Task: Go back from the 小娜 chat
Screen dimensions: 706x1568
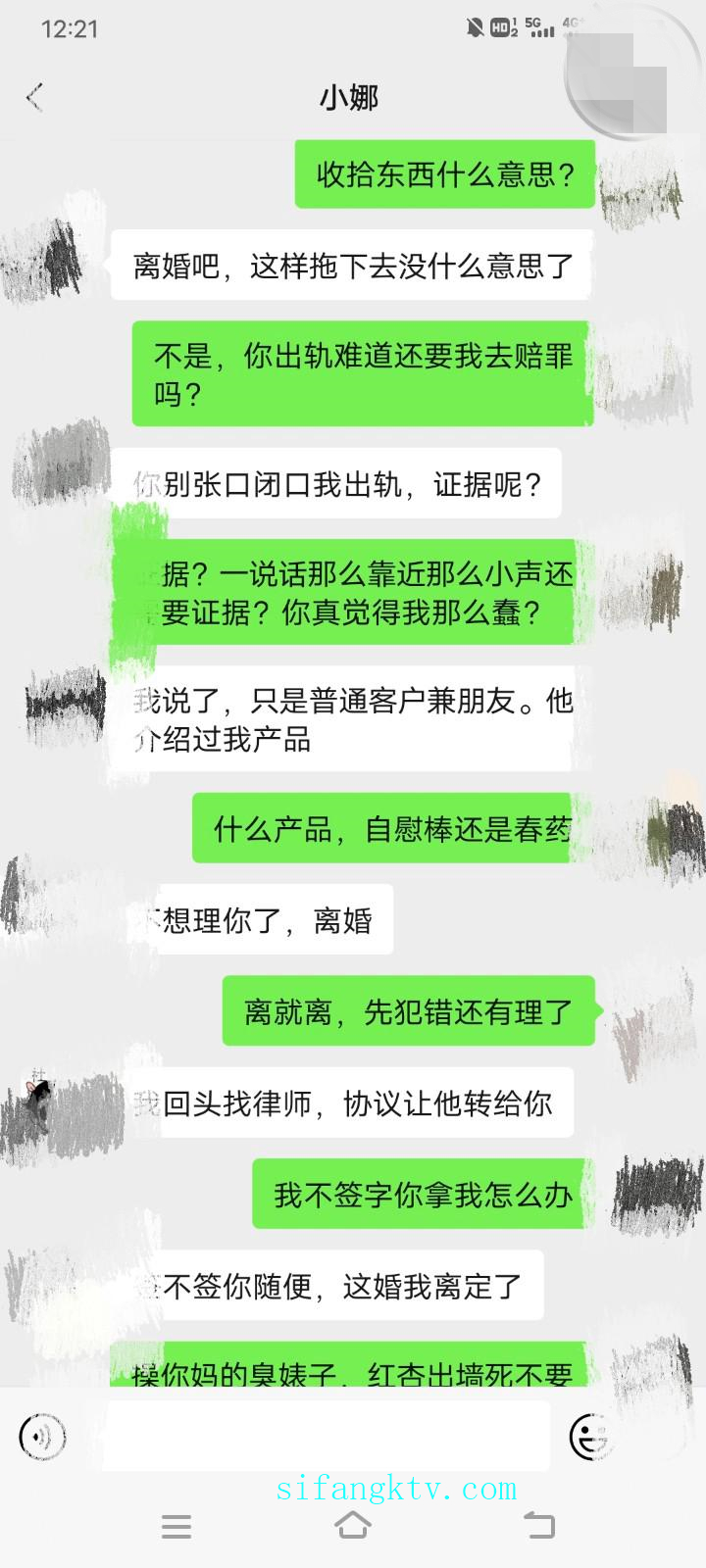Action: (x=35, y=97)
